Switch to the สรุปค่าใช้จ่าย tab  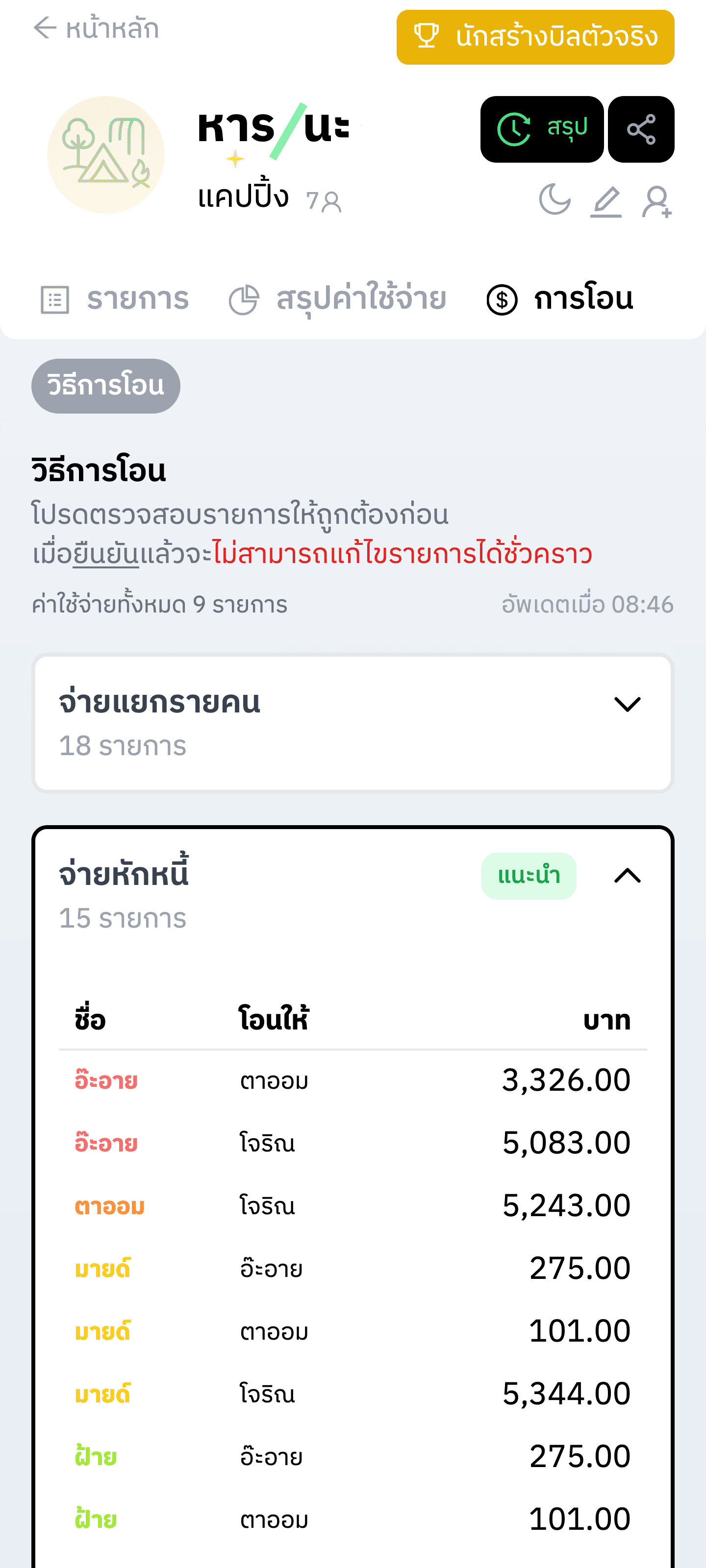pos(337,299)
